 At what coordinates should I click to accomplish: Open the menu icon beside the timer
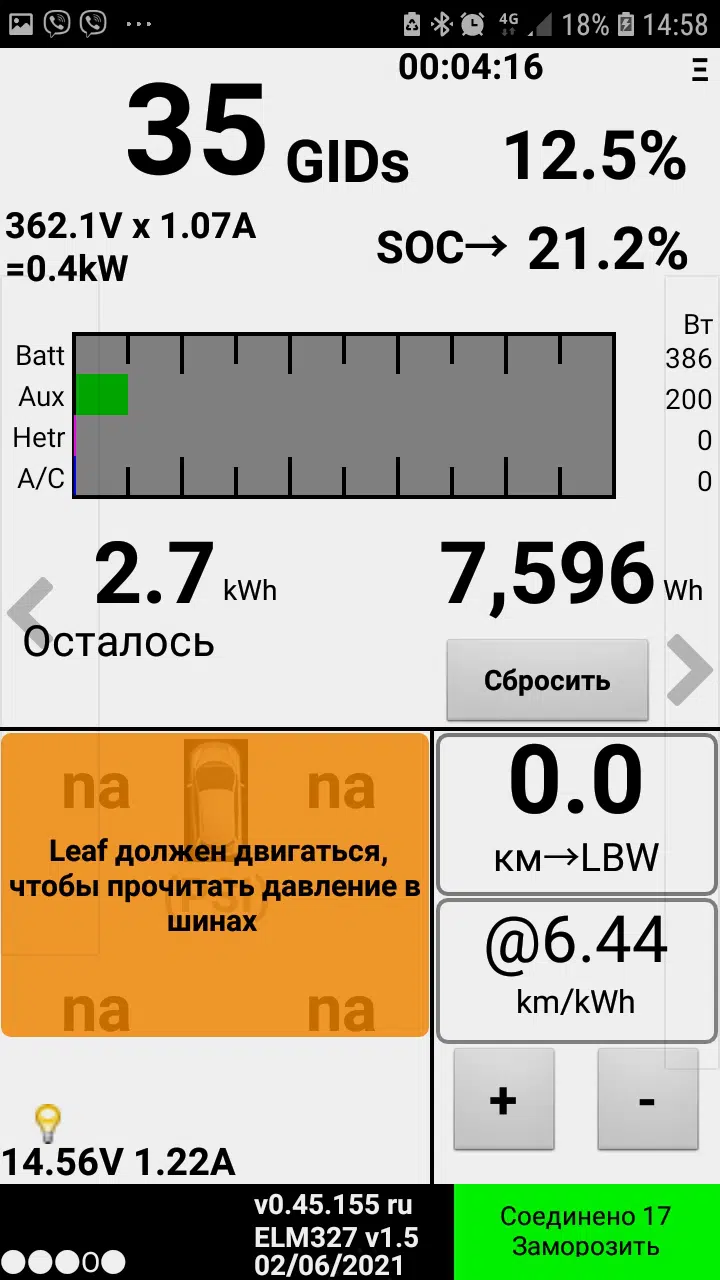tap(699, 69)
